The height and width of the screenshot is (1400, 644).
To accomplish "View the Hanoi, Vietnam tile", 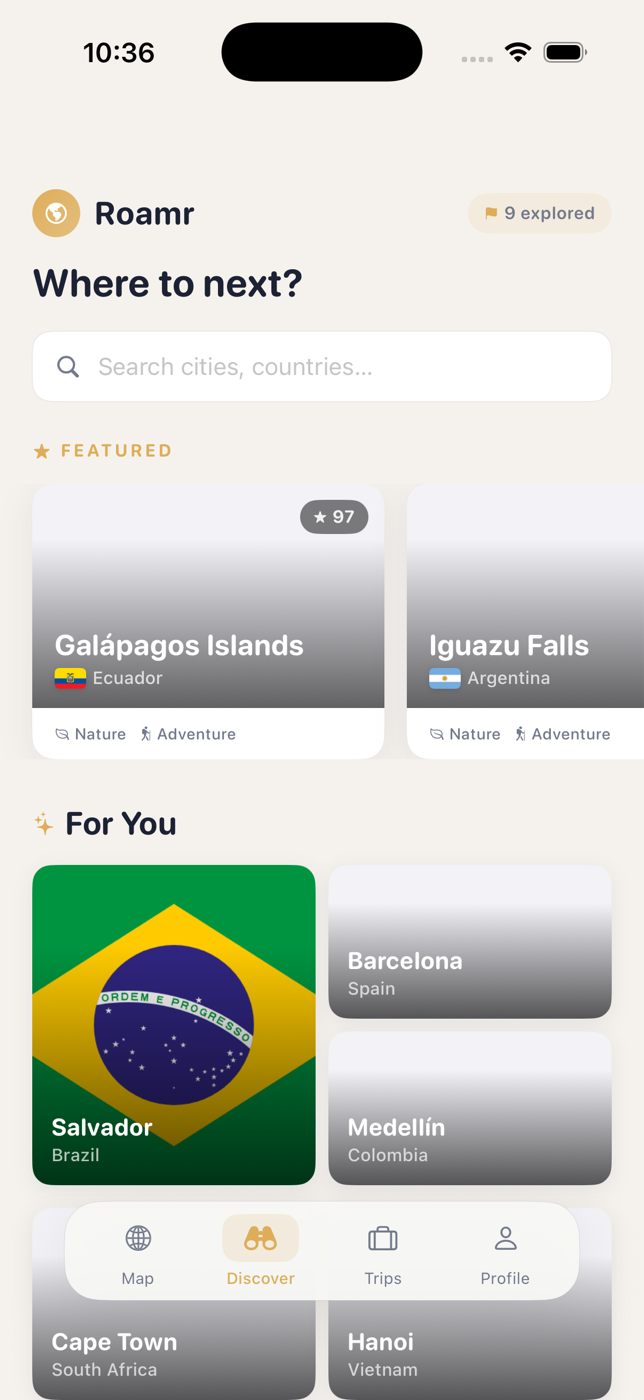I will (470, 1350).
